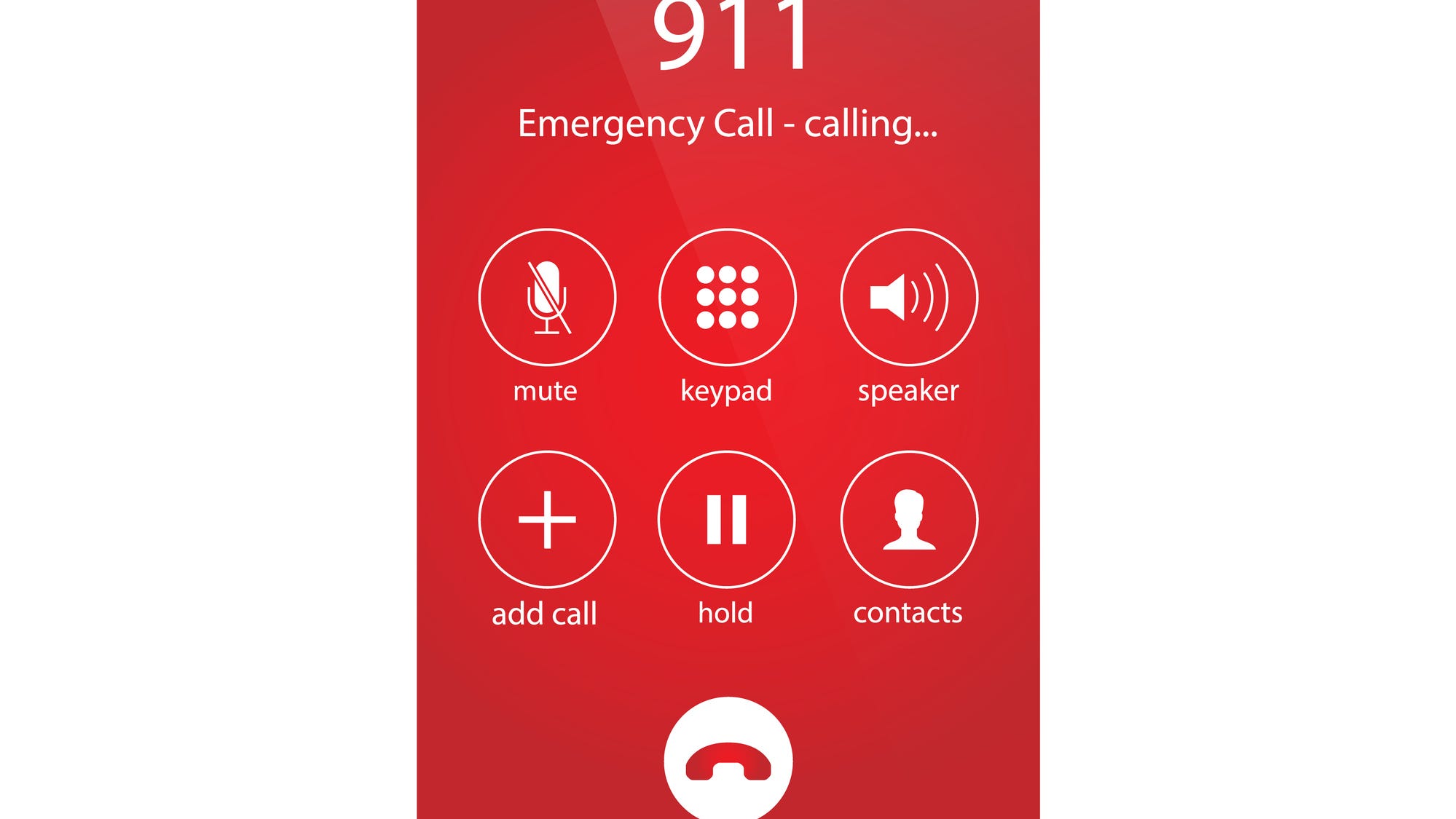This screenshot has height=819, width=1456.
Task: Tap the add call button
Action: [547, 519]
